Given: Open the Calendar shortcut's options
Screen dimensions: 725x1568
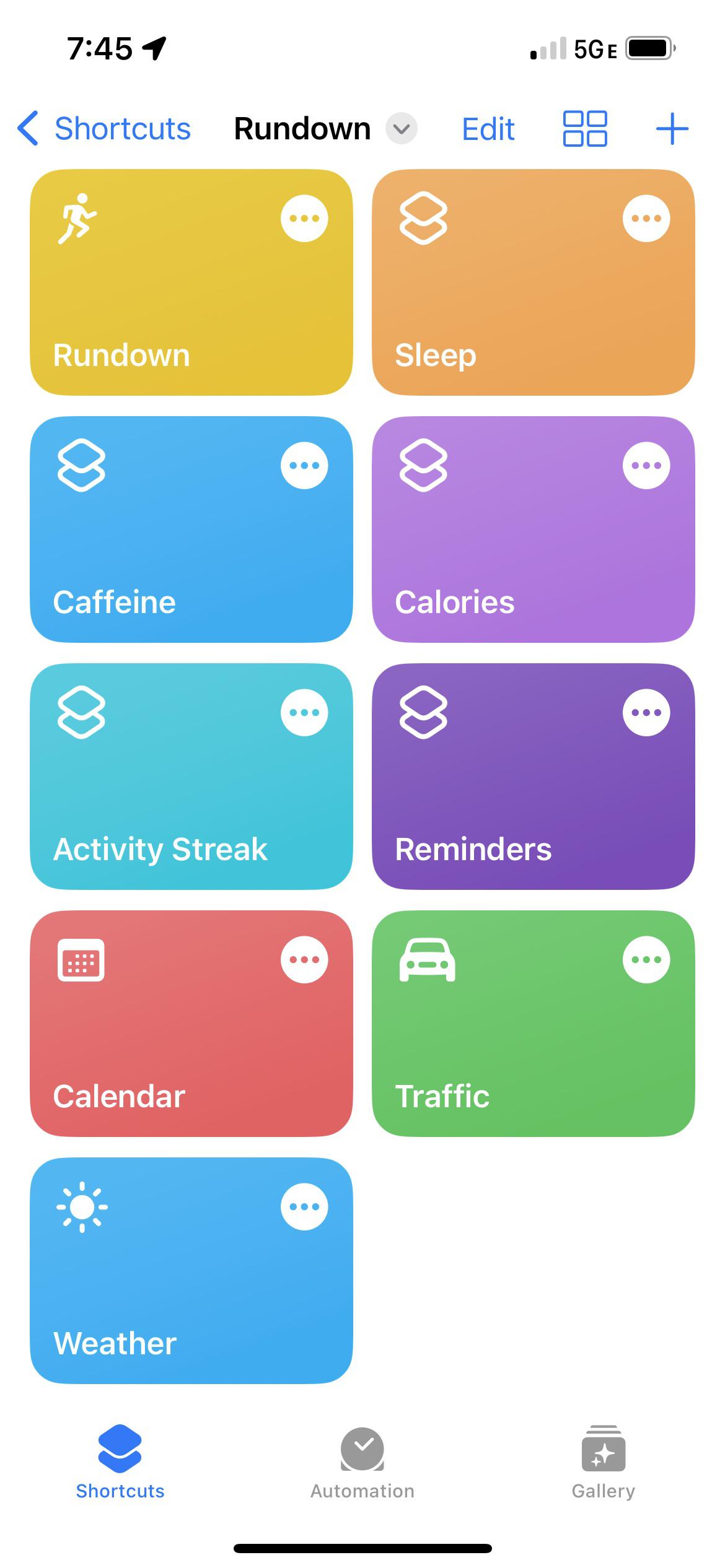Looking at the screenshot, I should click(x=304, y=960).
